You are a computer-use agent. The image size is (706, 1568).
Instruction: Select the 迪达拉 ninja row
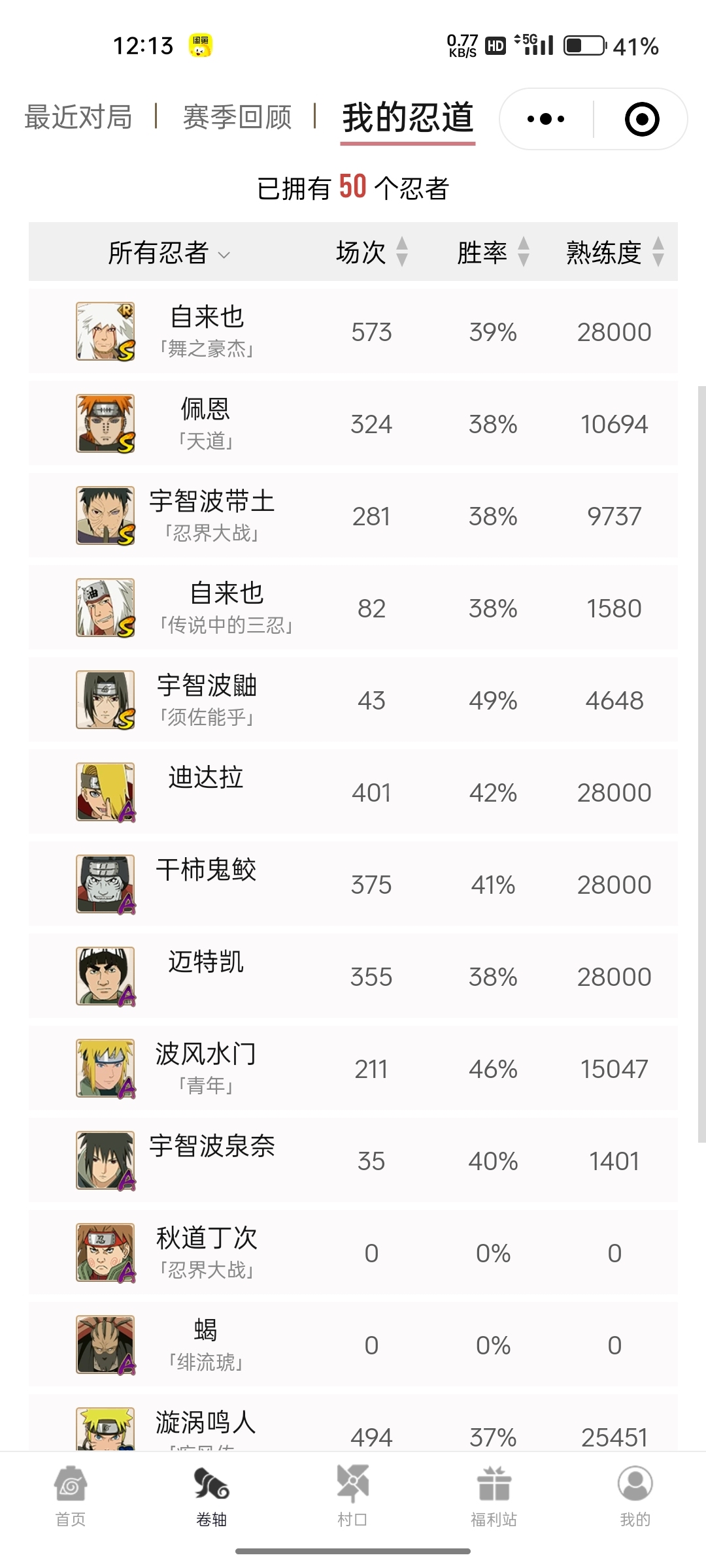(353, 792)
